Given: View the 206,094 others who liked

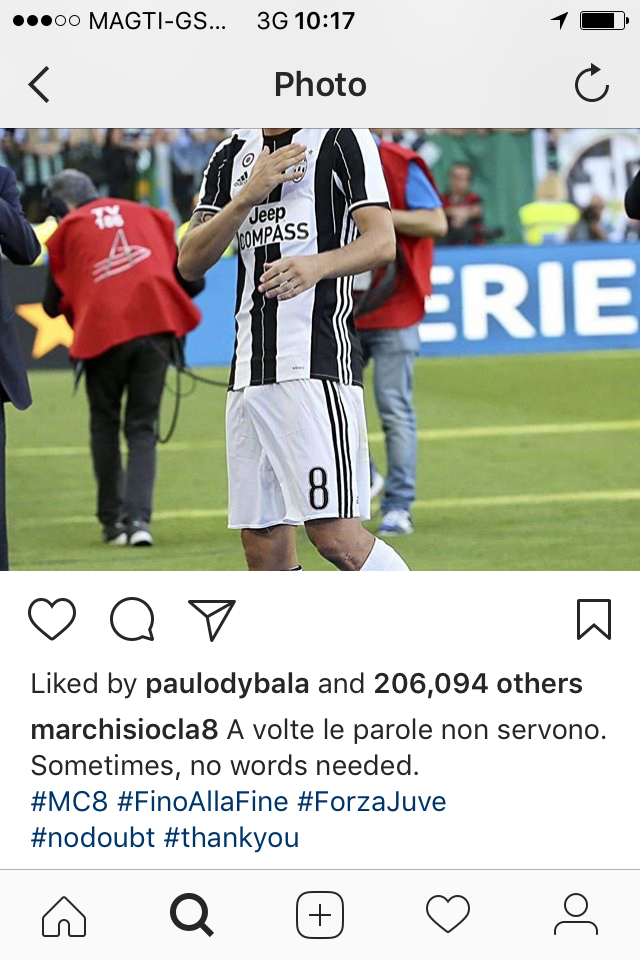Looking at the screenshot, I should (x=478, y=684).
